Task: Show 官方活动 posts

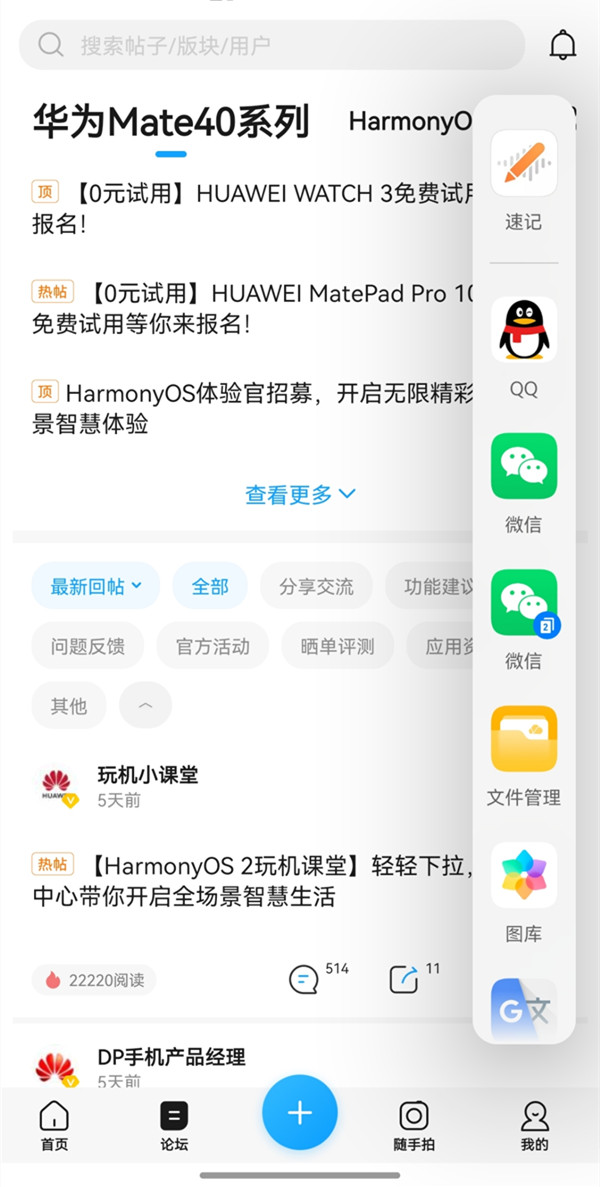Action: [212, 646]
